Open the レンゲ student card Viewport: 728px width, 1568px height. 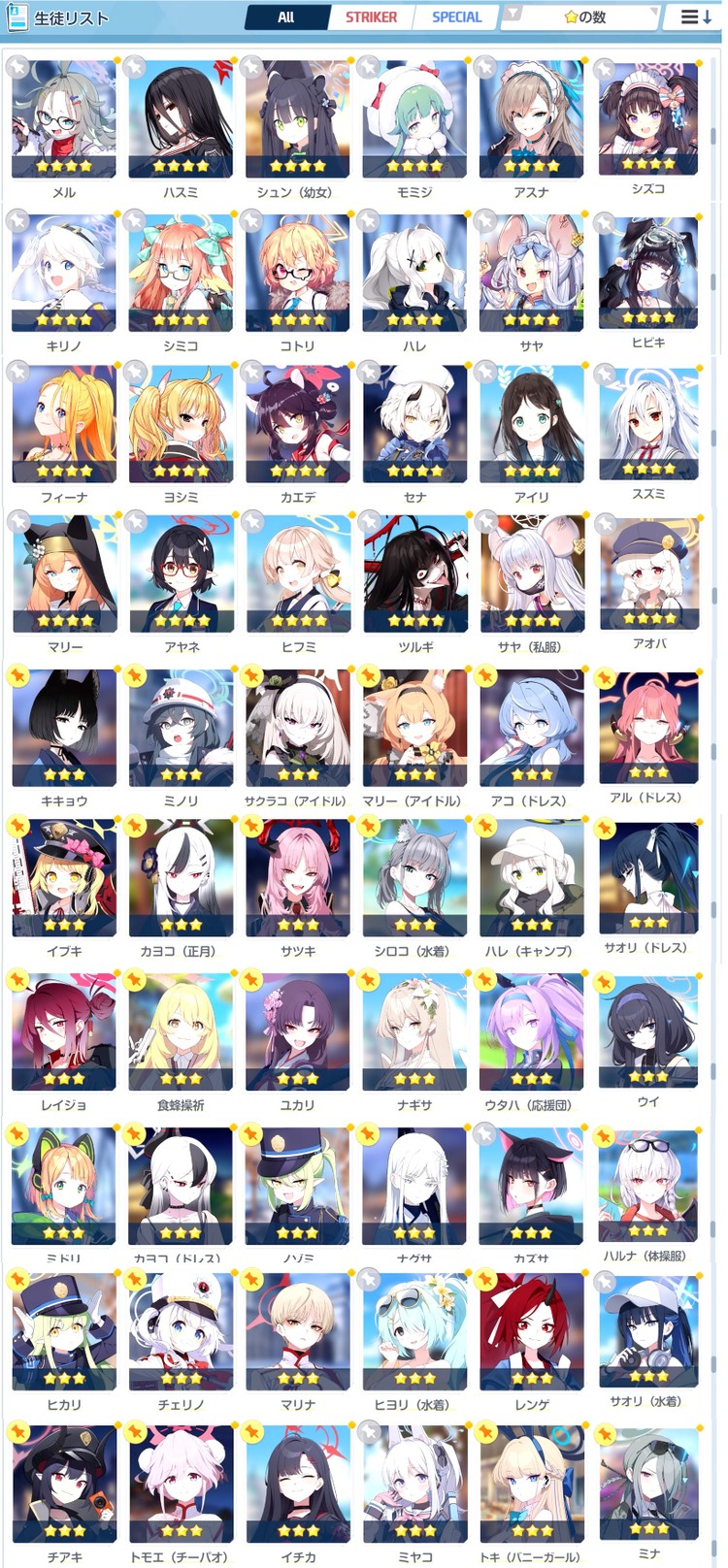coord(531,1329)
